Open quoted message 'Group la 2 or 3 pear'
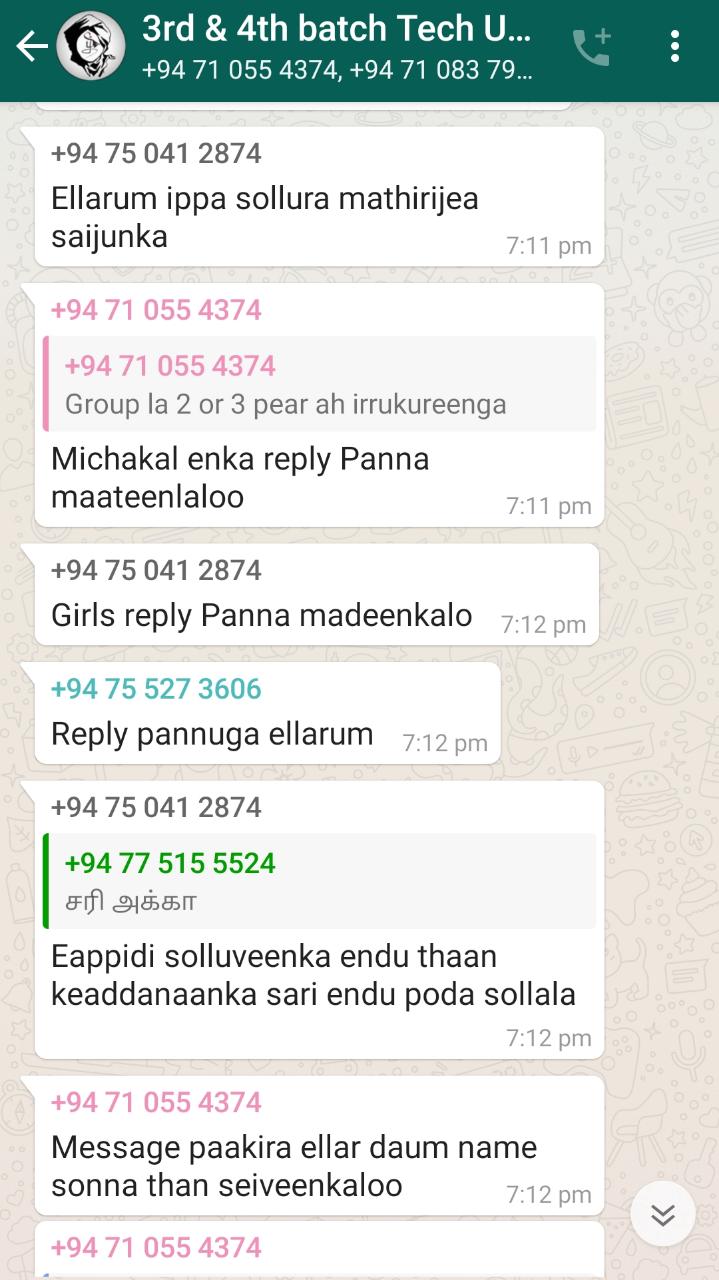Viewport: 719px width, 1280px height. click(320, 384)
